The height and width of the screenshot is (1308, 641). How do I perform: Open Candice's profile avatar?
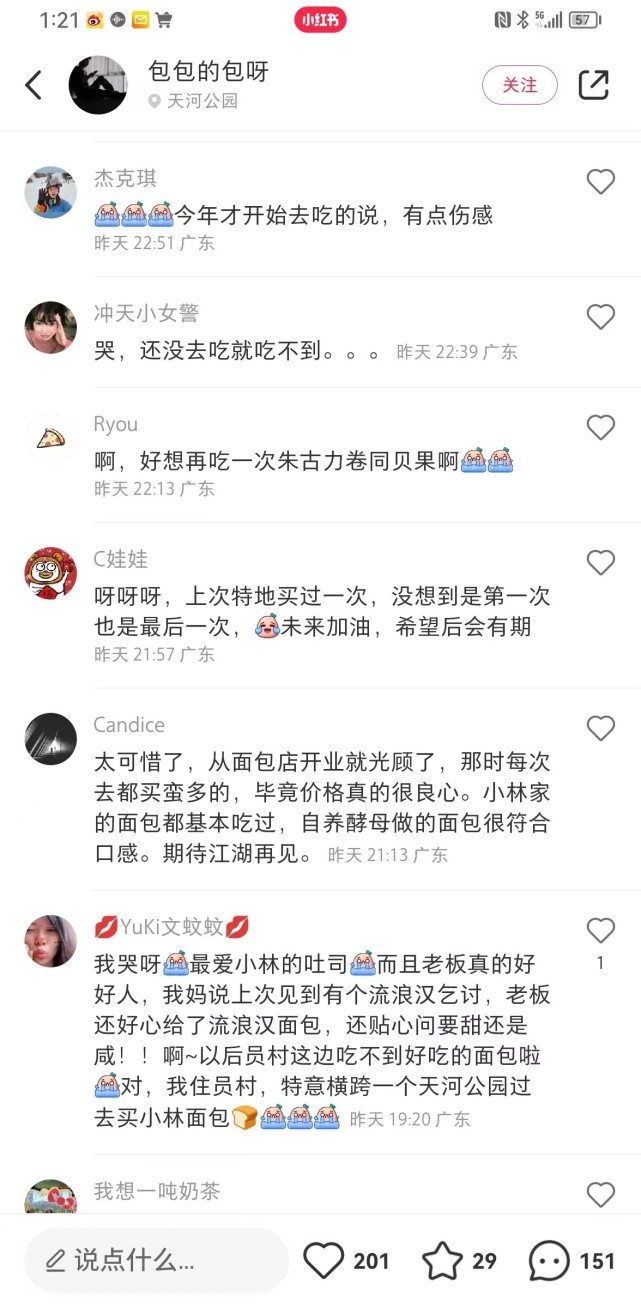[x=50, y=739]
